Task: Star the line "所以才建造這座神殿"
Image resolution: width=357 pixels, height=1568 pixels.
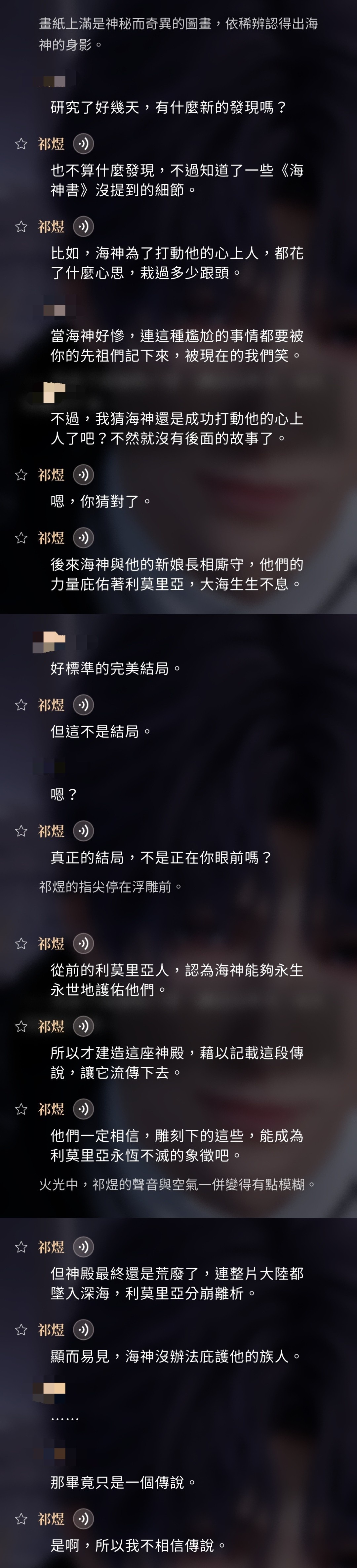Action: click(21, 1026)
